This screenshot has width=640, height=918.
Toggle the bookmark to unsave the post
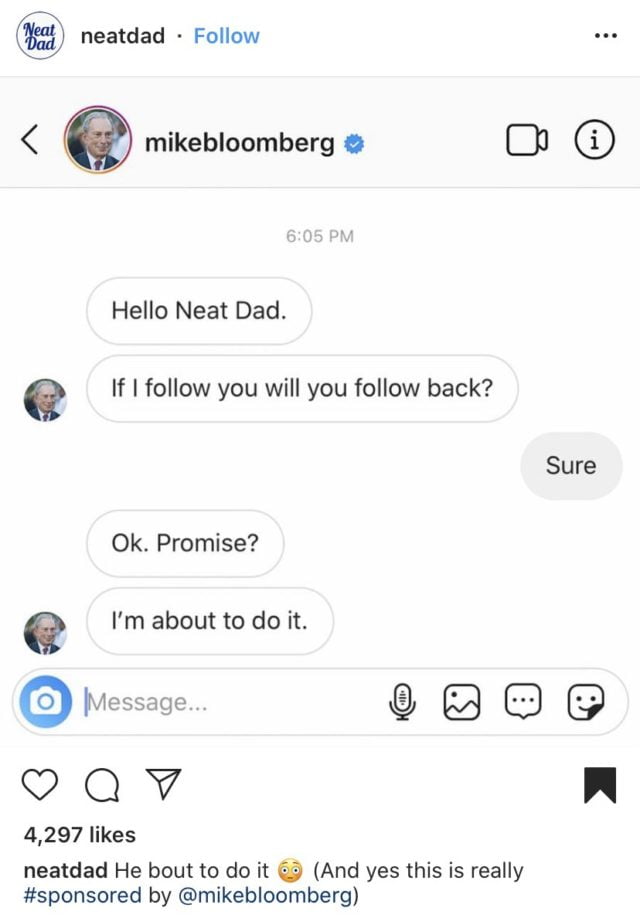[600, 786]
